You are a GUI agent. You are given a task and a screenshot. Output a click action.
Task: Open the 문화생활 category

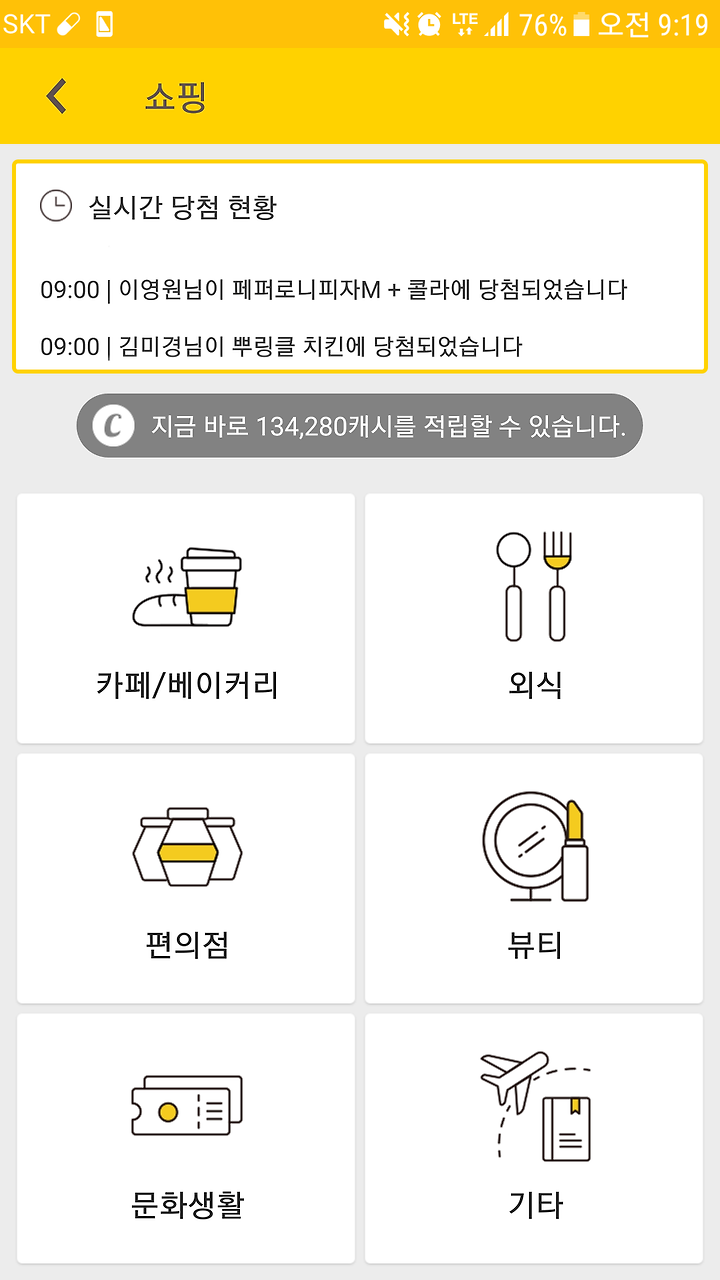[186, 1138]
